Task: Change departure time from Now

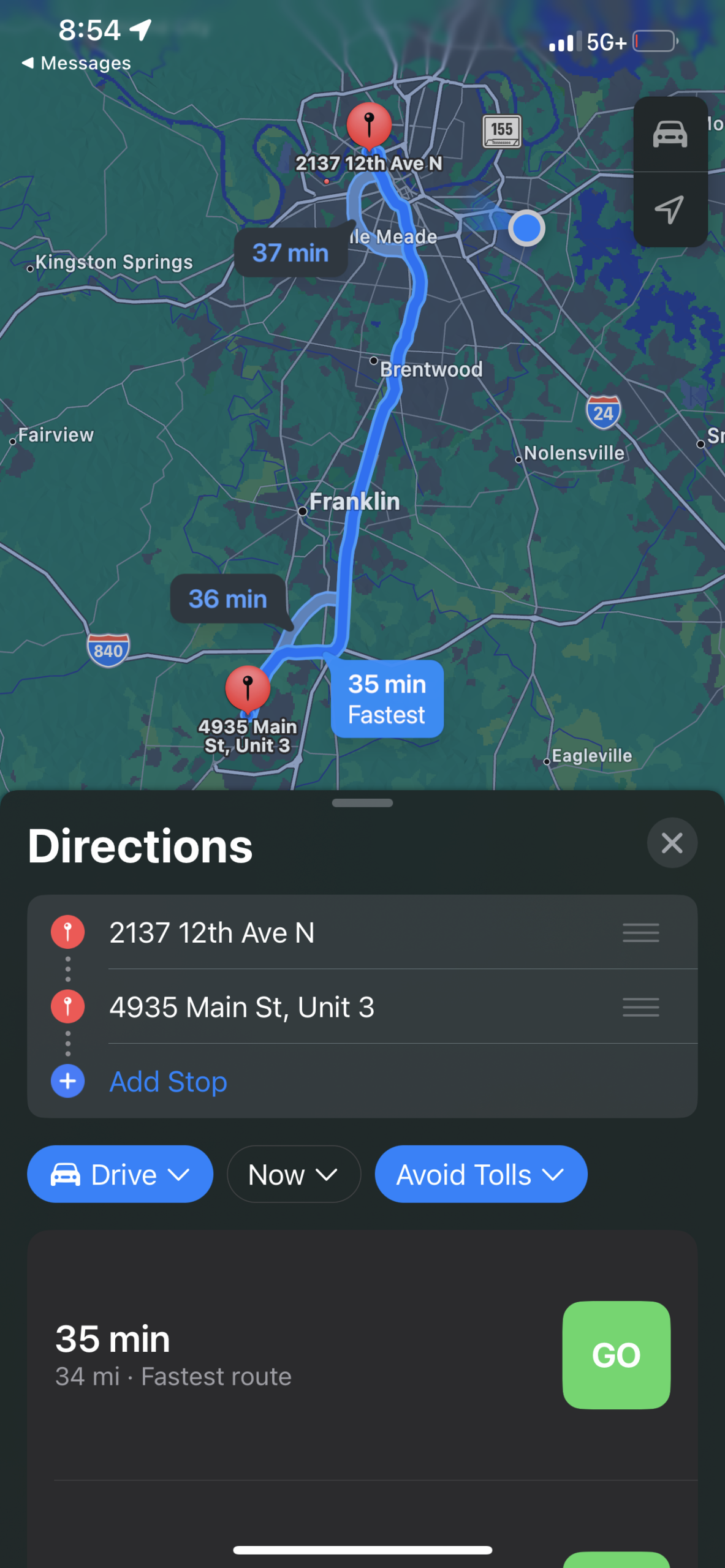Action: 294,1174
